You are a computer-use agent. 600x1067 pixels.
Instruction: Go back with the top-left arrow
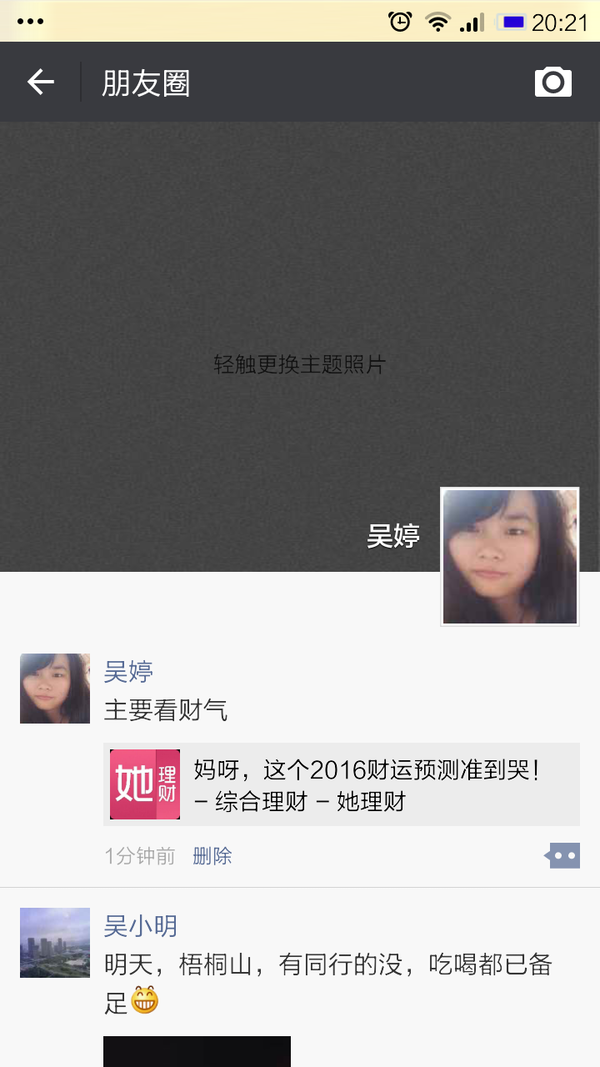pyautogui.click(x=41, y=82)
